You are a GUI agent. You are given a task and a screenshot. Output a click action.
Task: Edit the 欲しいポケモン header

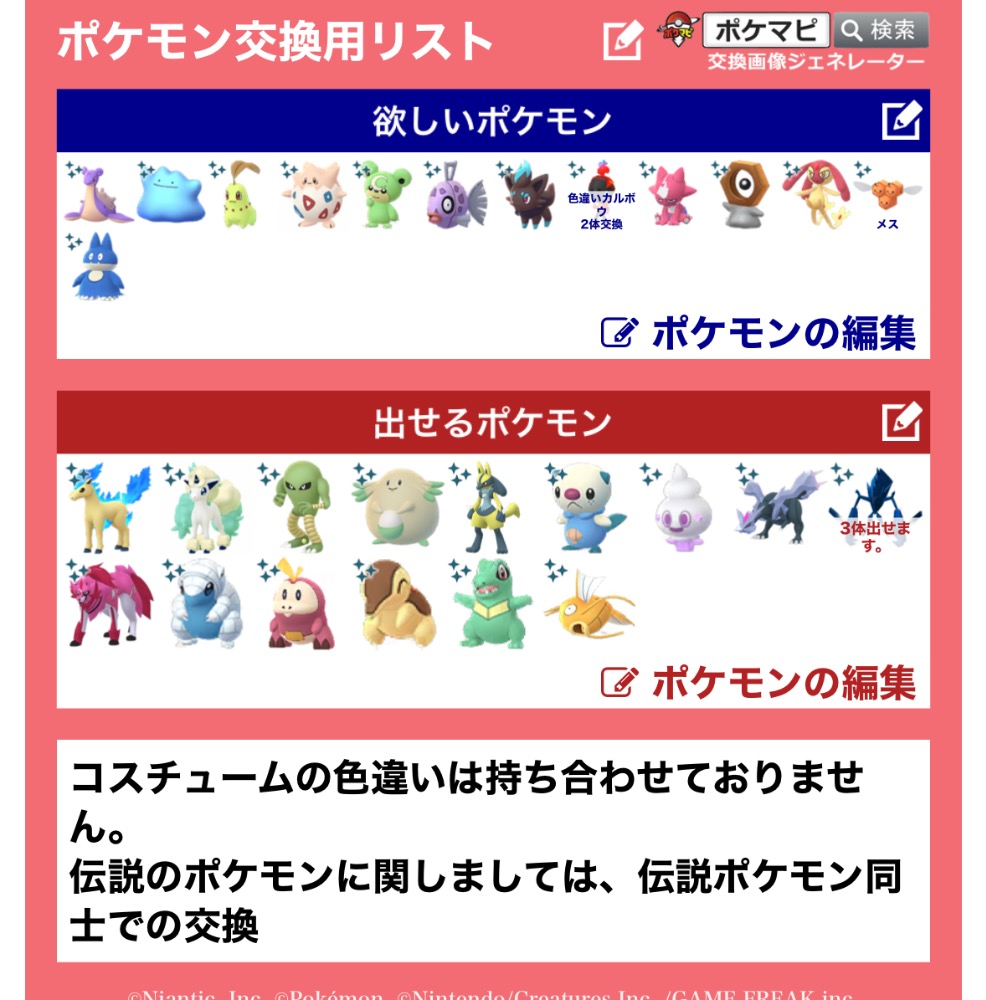click(x=901, y=121)
